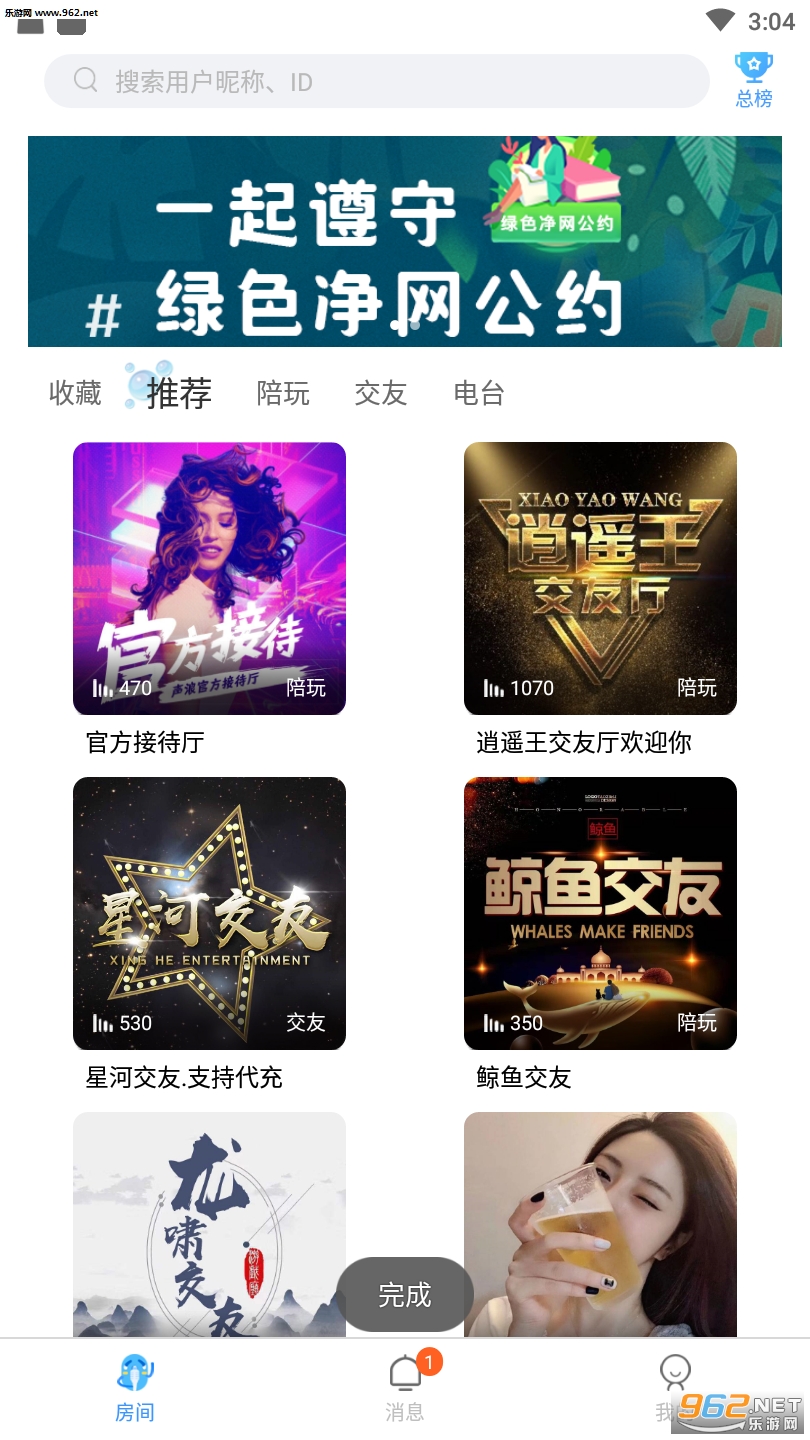Screen dimensions: 810x1440
Task: Open the 绿色净网公约 banner
Action: click(x=404, y=242)
